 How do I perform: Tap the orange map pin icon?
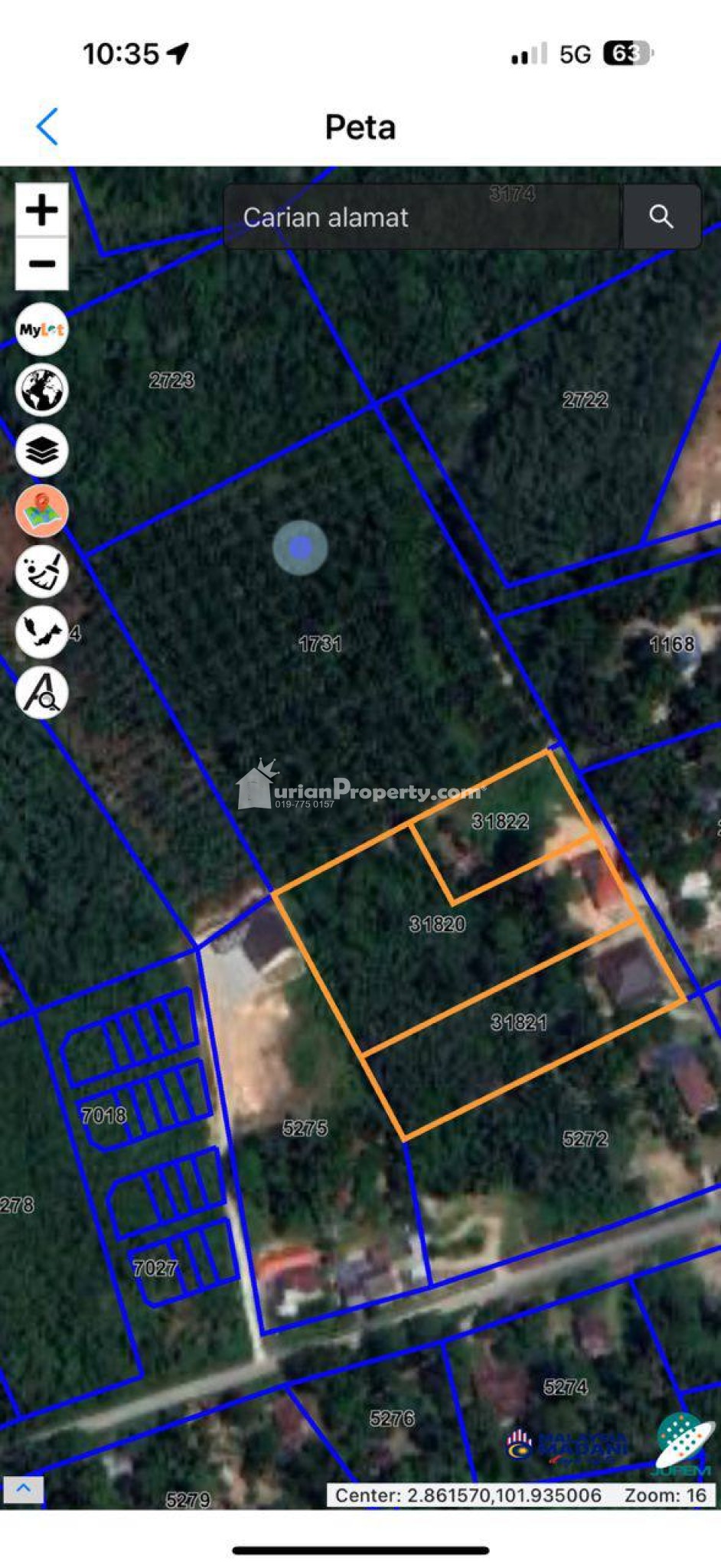pyautogui.click(x=42, y=511)
